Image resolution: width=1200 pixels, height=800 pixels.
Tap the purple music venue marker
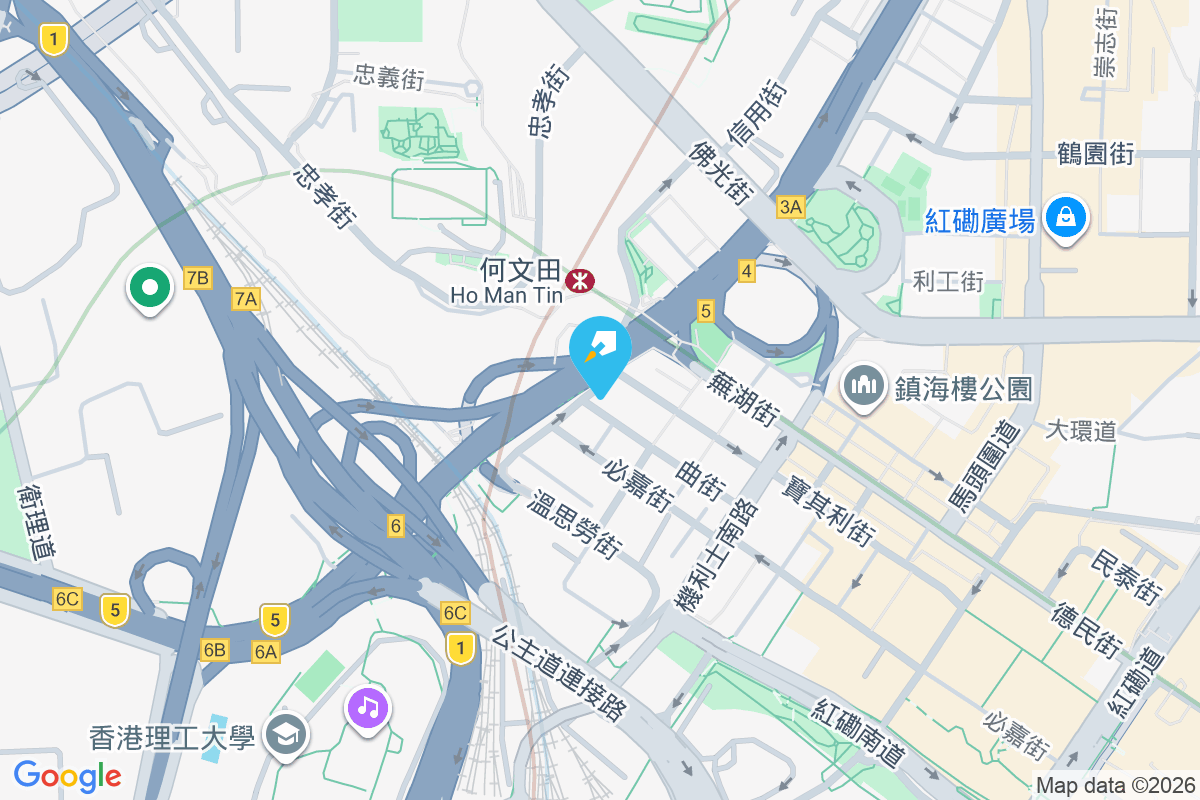pyautogui.click(x=368, y=710)
